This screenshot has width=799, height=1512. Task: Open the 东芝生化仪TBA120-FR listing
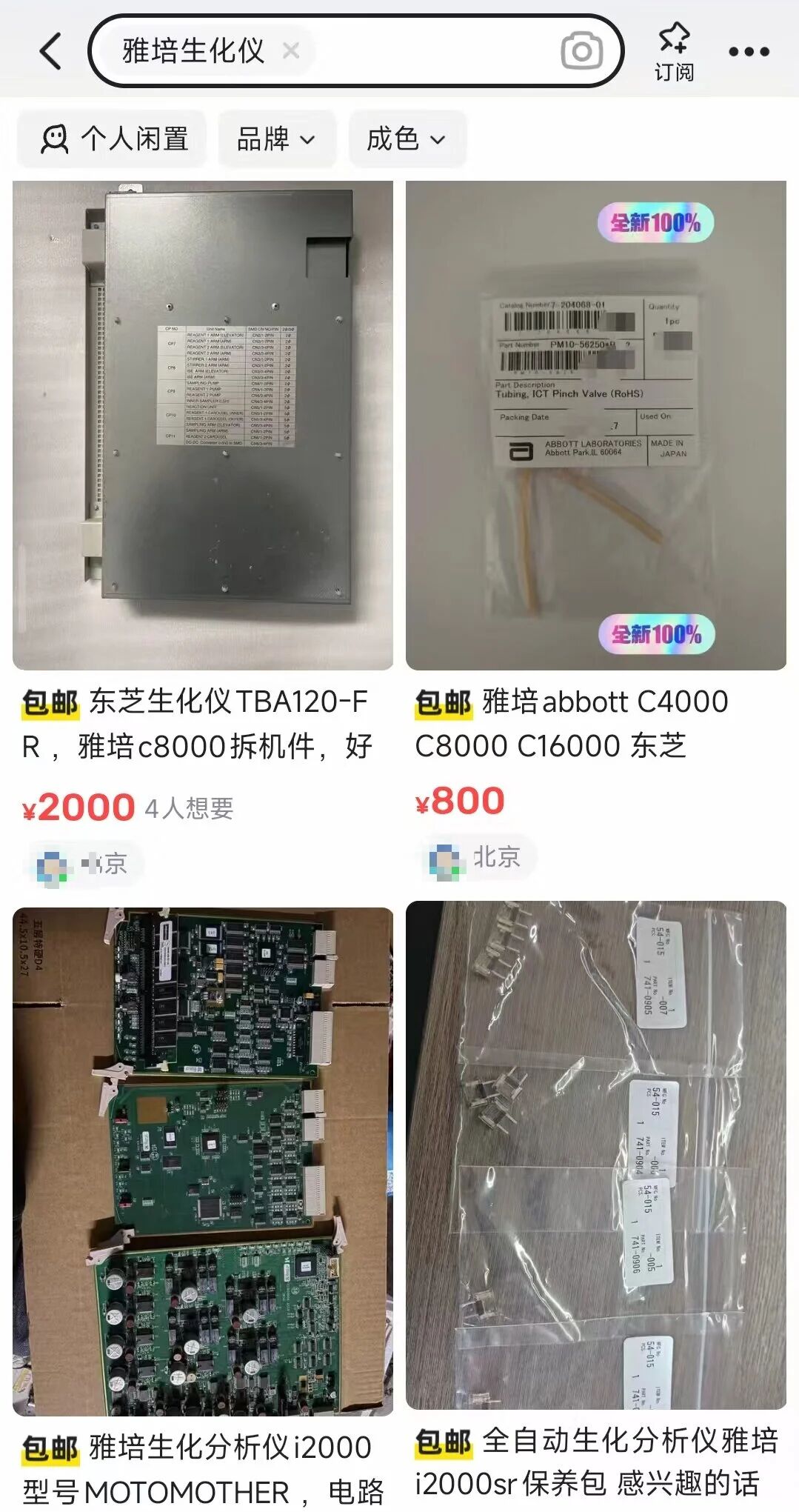point(202,426)
